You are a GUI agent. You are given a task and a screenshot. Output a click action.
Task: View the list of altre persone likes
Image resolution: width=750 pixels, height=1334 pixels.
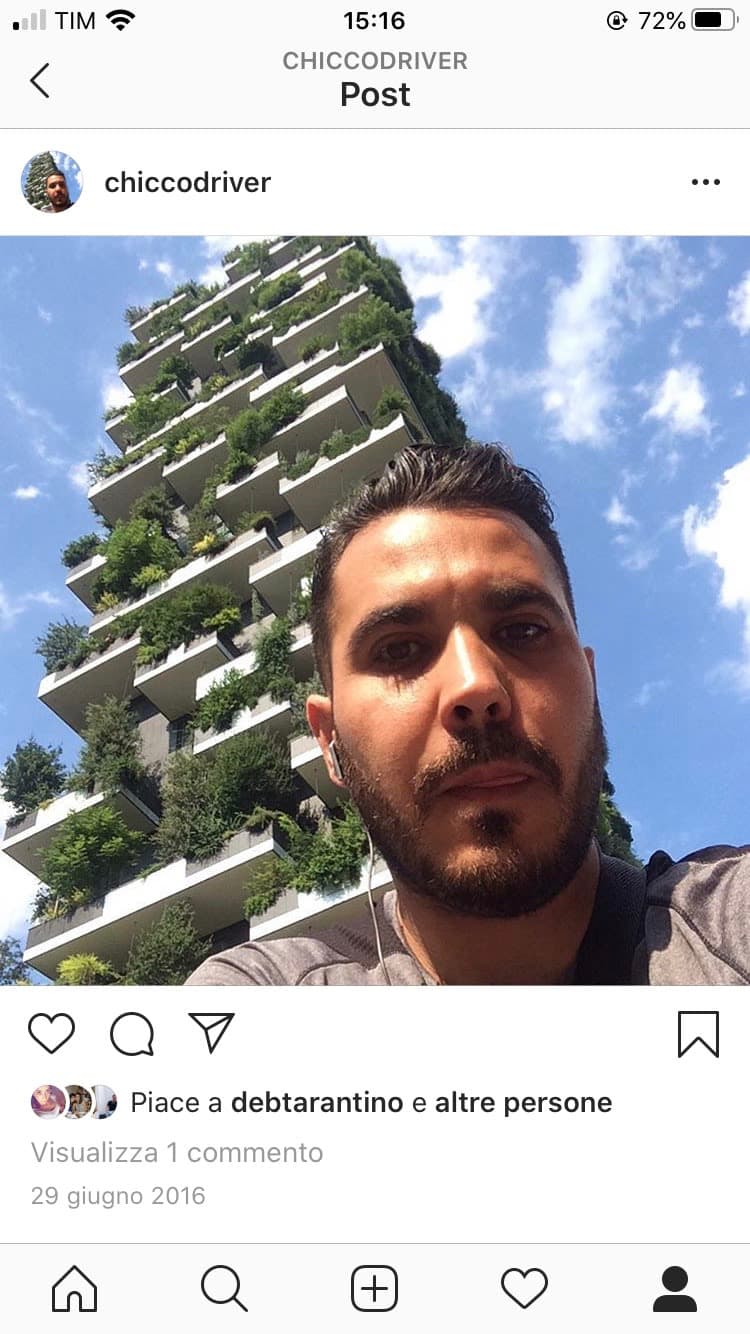click(x=523, y=1102)
